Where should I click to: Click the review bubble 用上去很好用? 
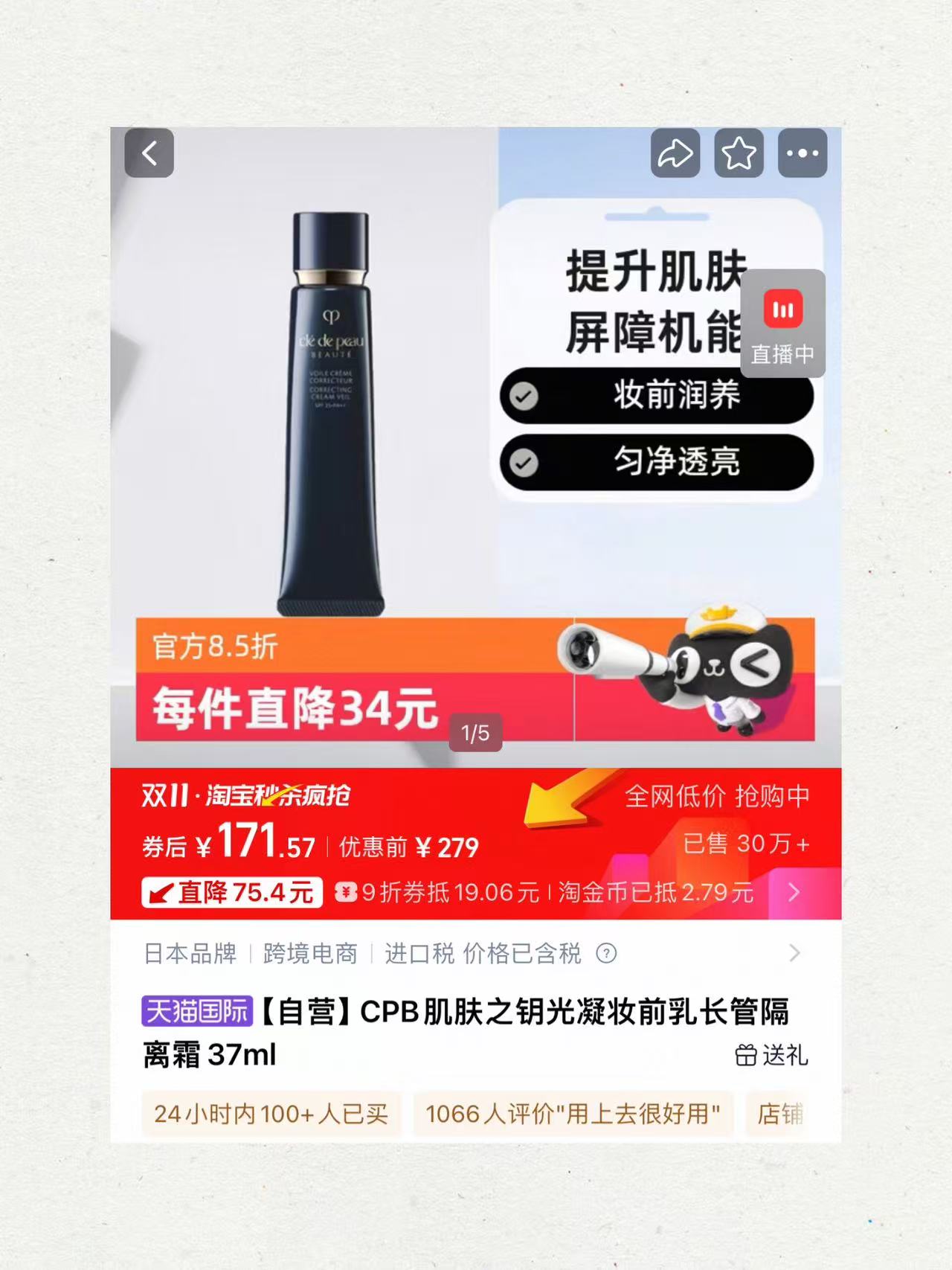point(572,1115)
